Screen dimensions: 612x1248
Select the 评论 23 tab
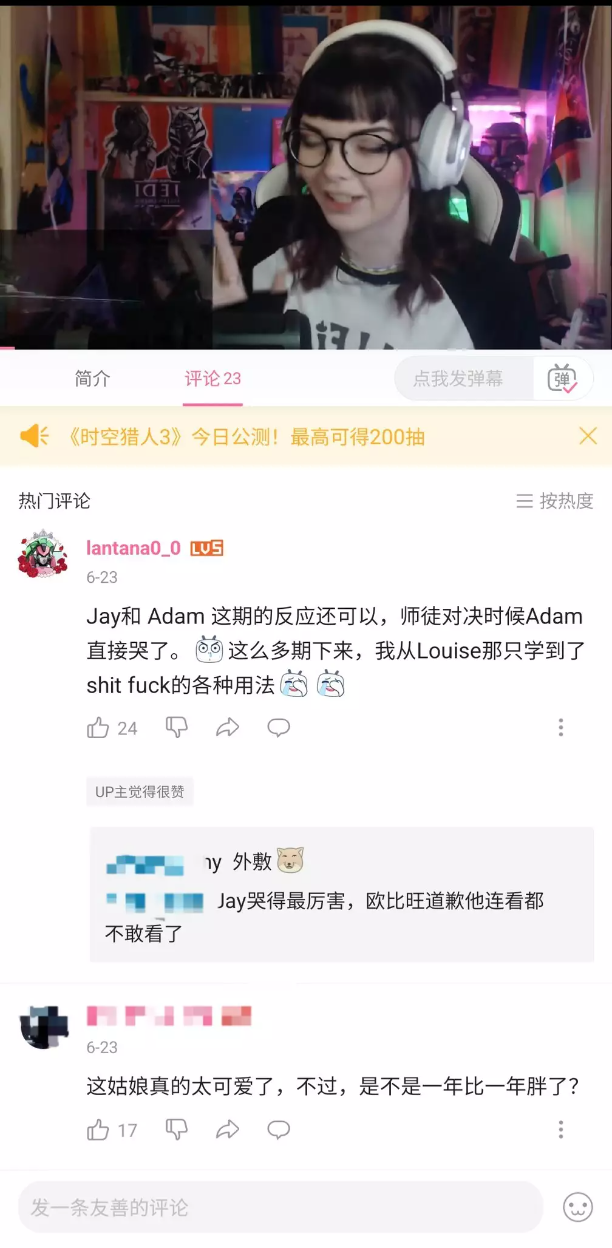tap(212, 378)
